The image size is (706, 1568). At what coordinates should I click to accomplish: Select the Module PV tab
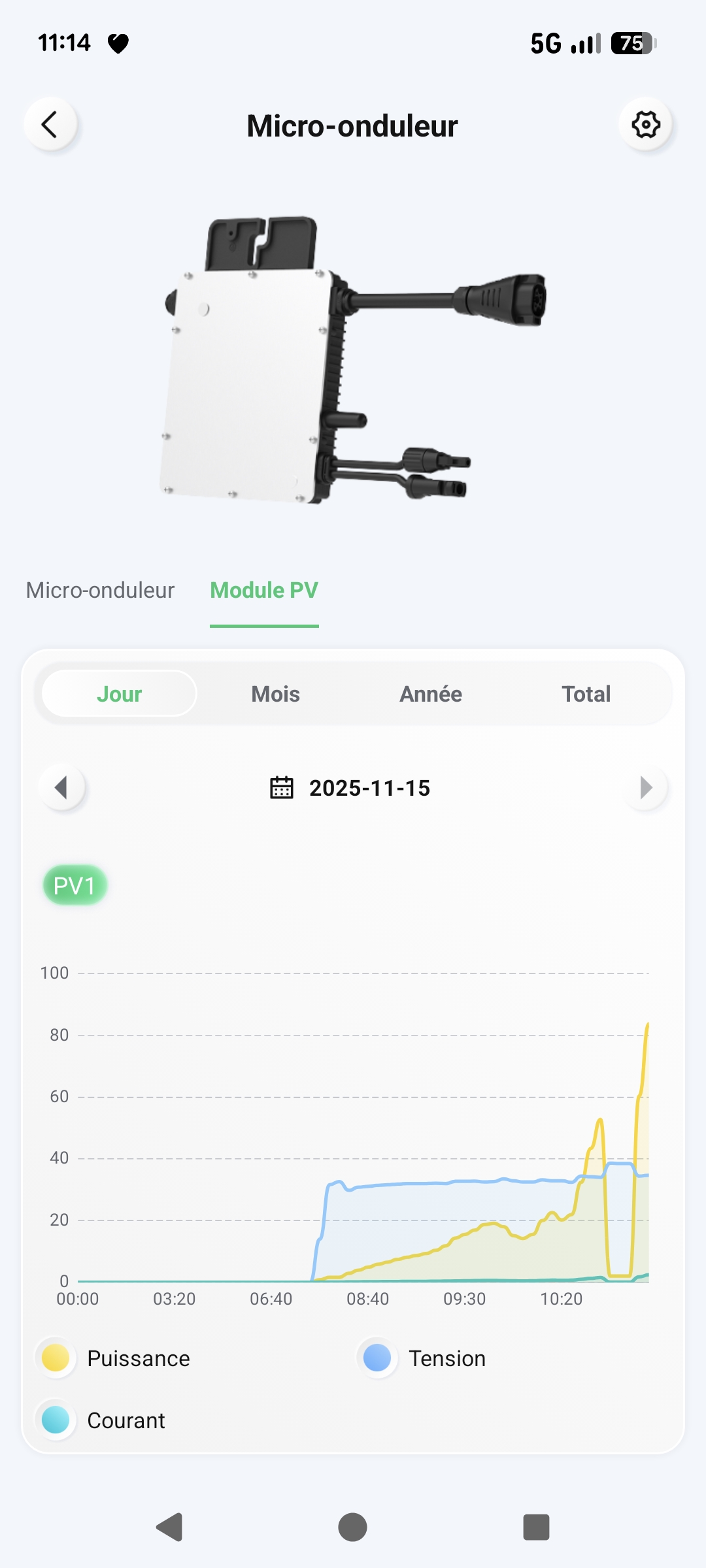264,590
